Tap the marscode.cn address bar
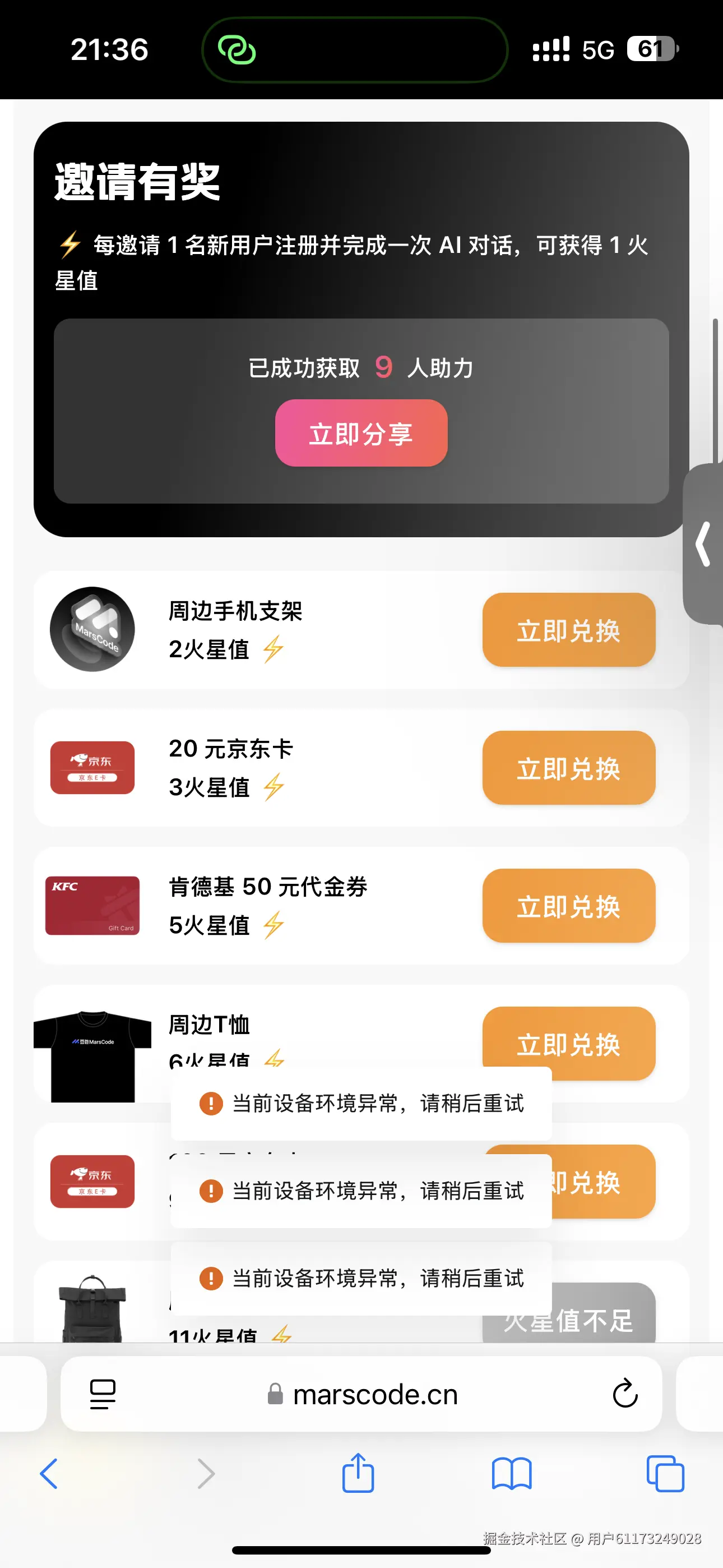The image size is (723, 1568). tap(374, 1395)
